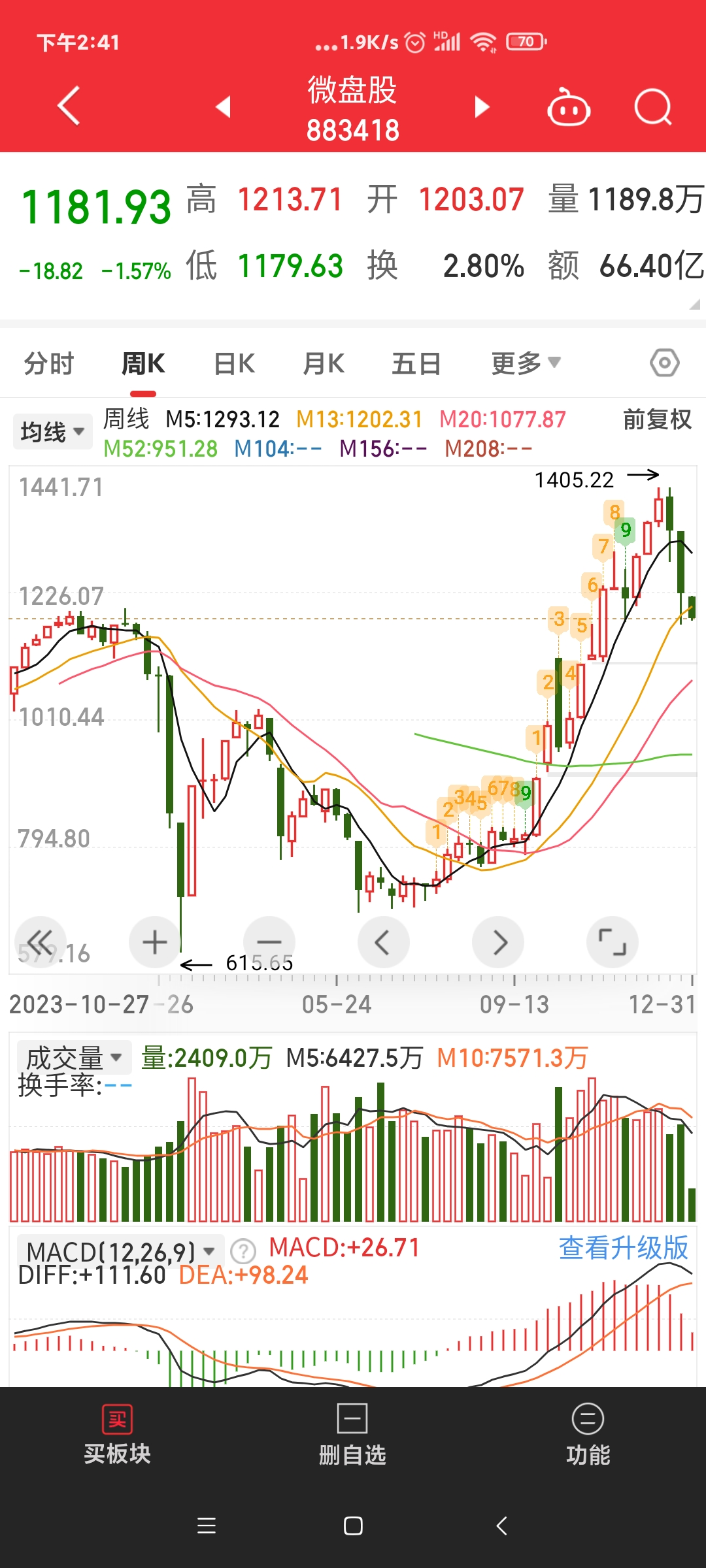Switch to the 分时 chart tab

[49, 364]
